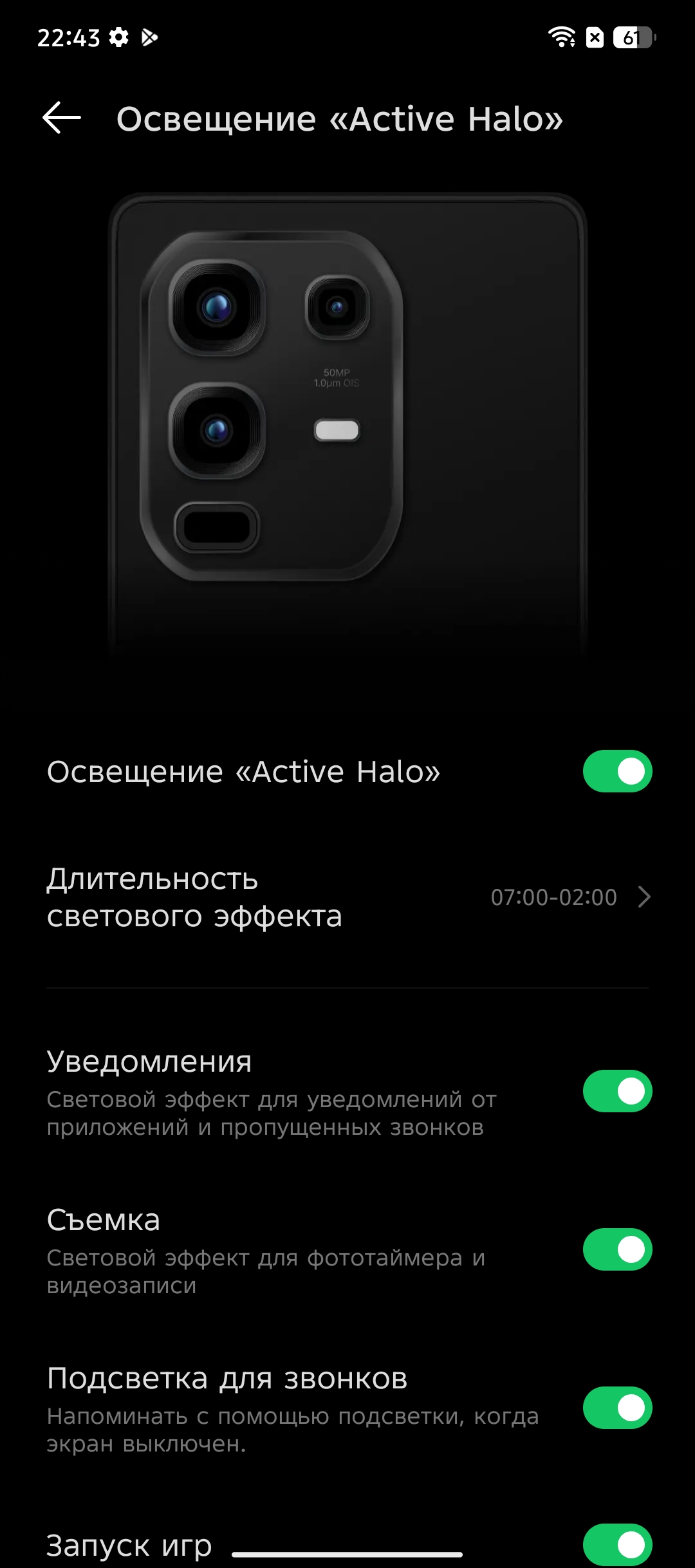Switch off Подсветка для звонков
This screenshot has width=695, height=1568.
[617, 1408]
